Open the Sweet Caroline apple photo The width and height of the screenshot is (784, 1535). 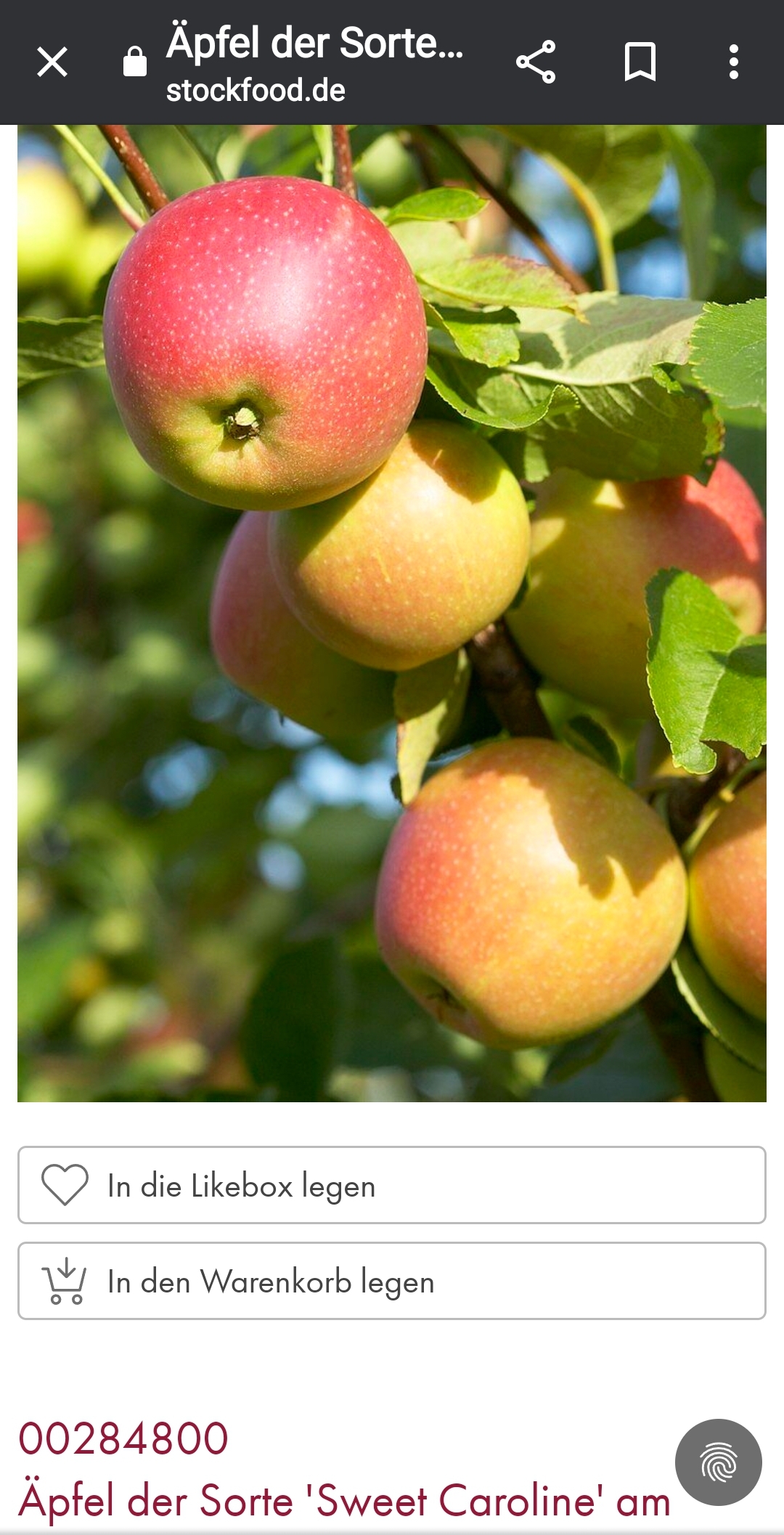pyautogui.click(x=391, y=614)
